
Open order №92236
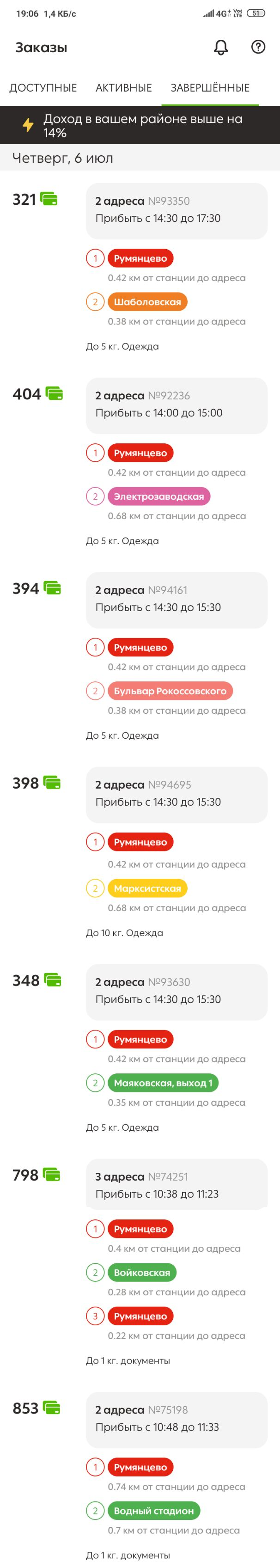point(177,405)
